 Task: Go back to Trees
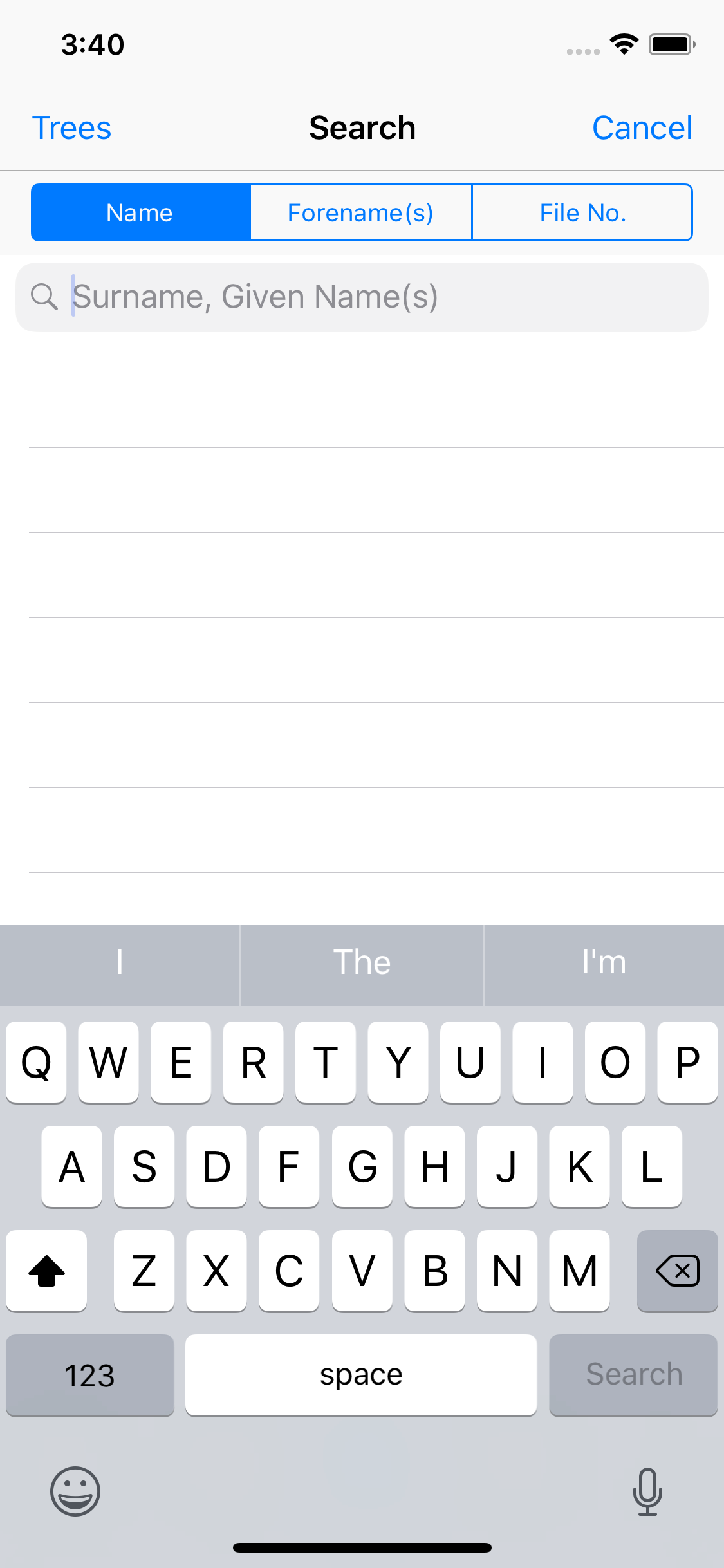click(x=71, y=128)
